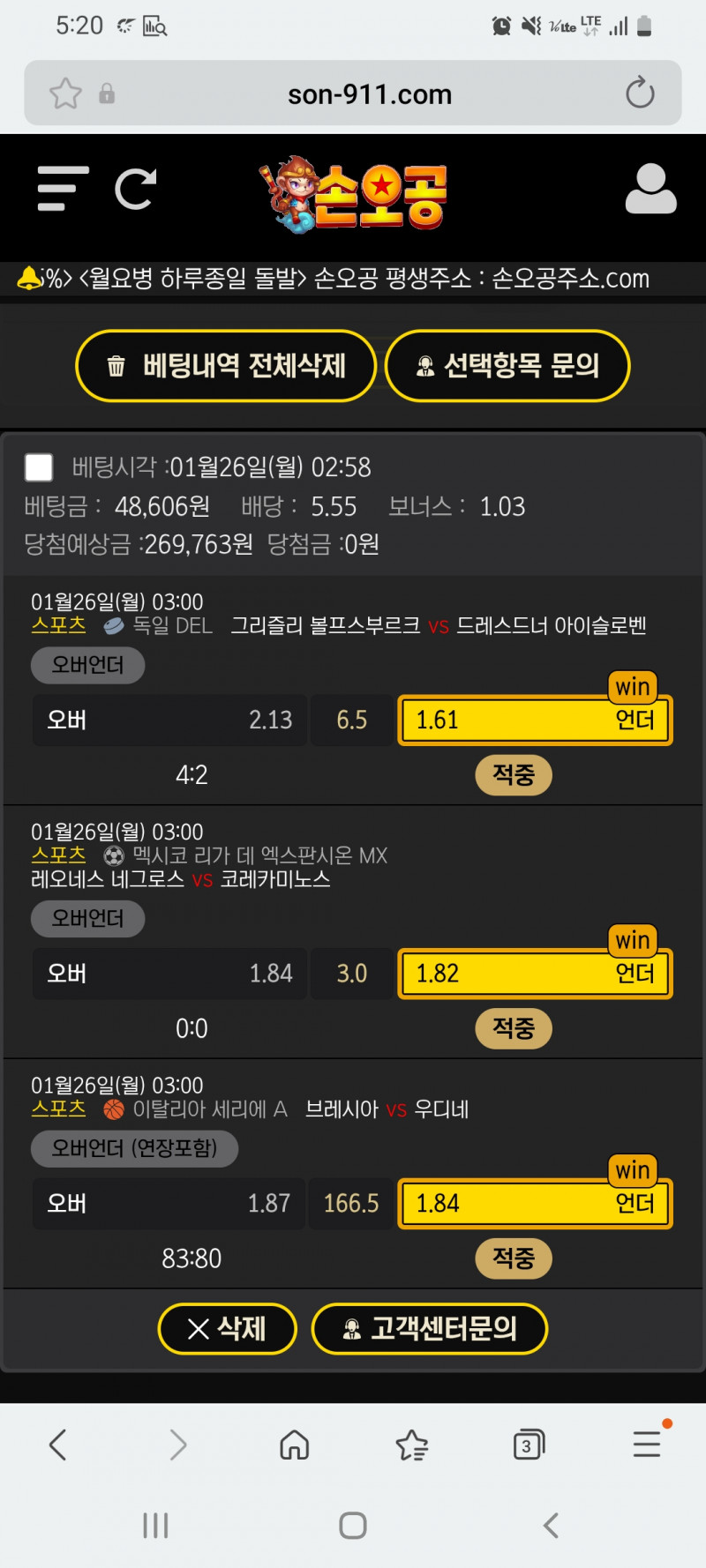Open browser bookmarks star list
This screenshot has width=706, height=1568.
tap(411, 1445)
